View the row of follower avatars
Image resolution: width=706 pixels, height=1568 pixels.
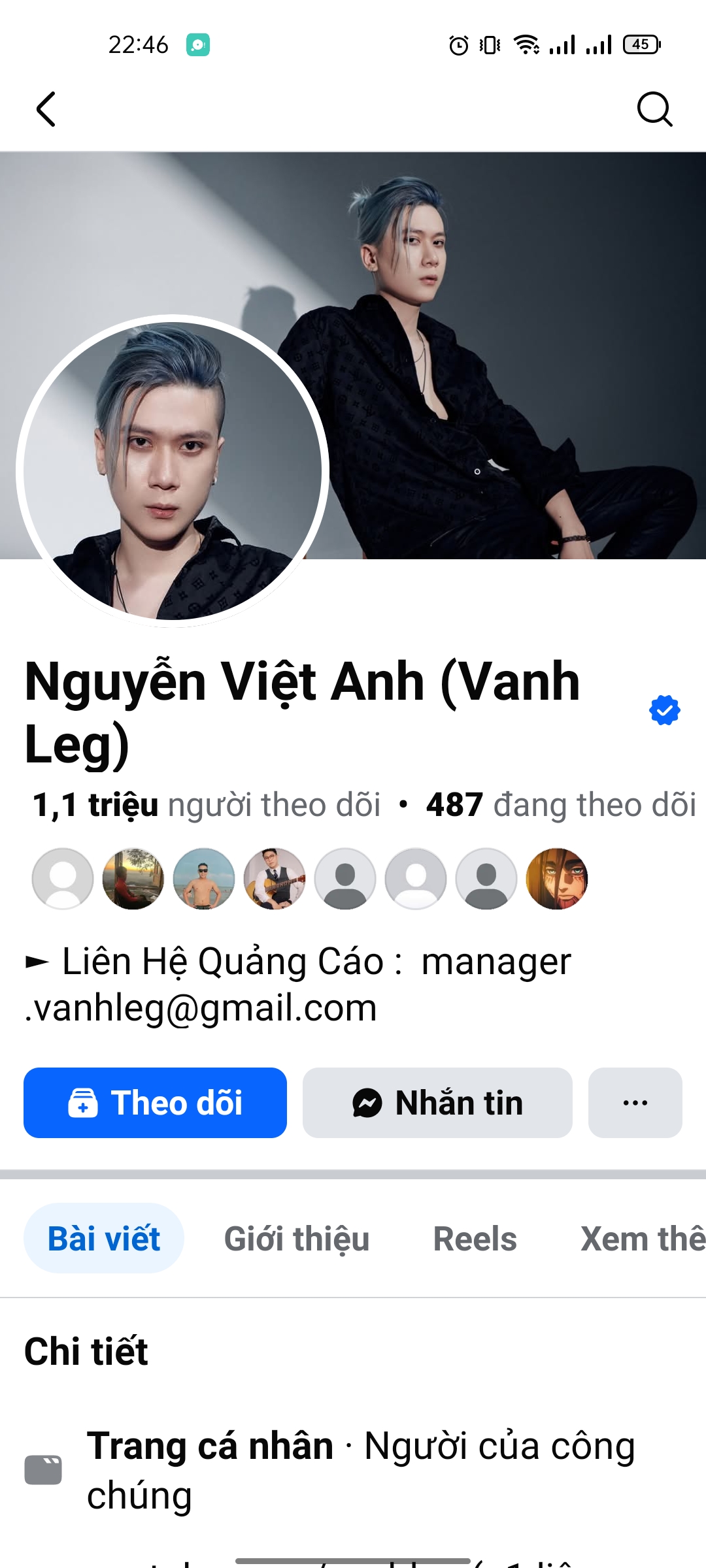pos(310,879)
